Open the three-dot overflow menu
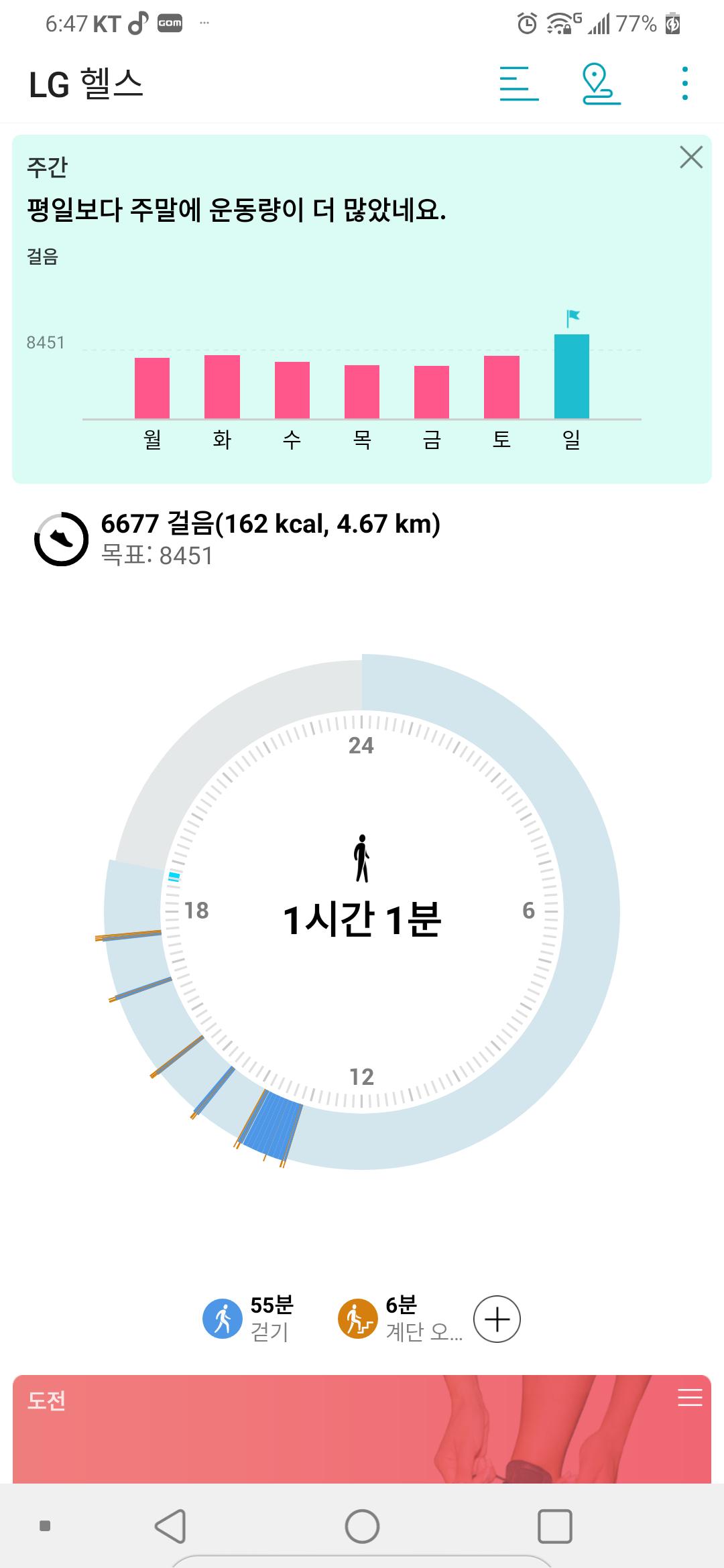Screen dimensions: 724x1568 click(x=684, y=84)
